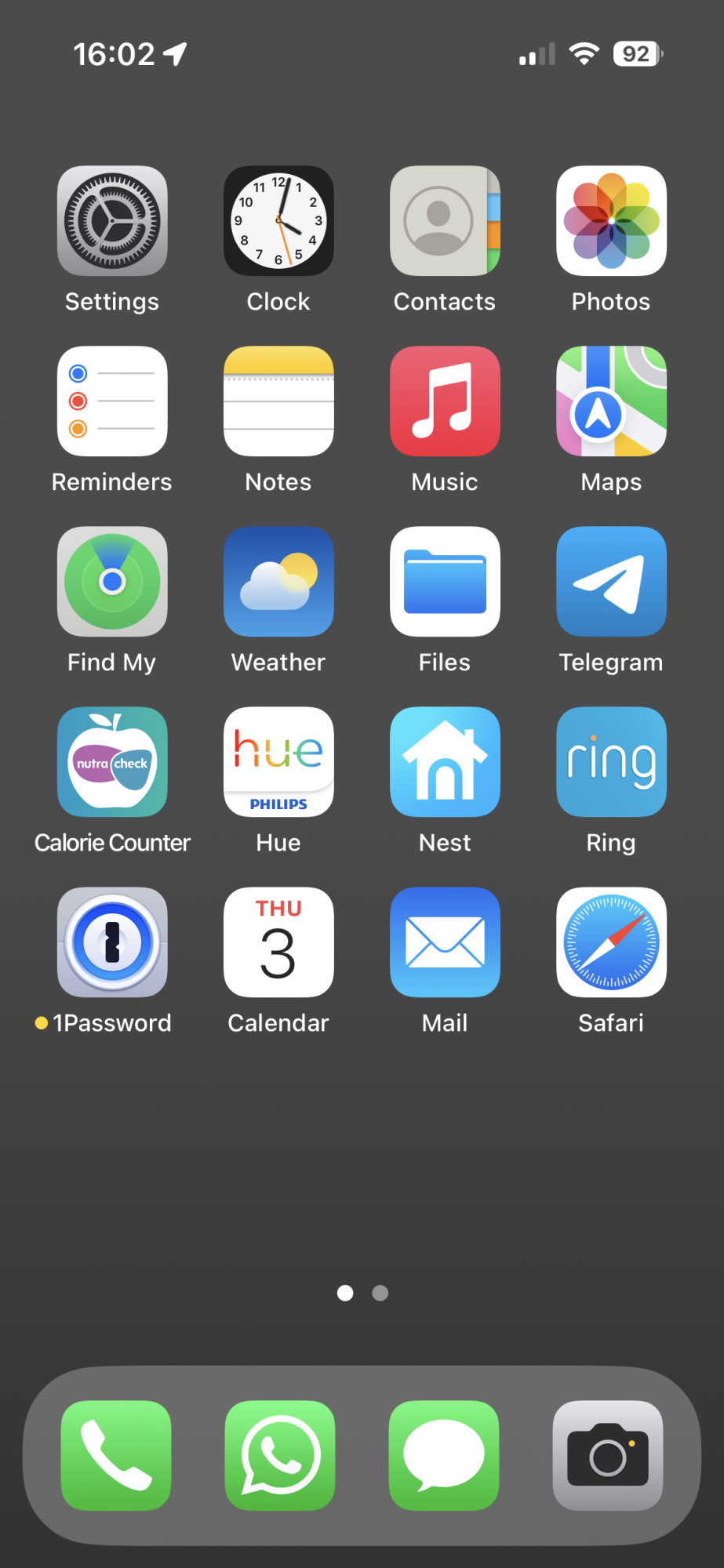Open the Files app
The width and height of the screenshot is (724, 1568).
pyautogui.click(x=445, y=582)
